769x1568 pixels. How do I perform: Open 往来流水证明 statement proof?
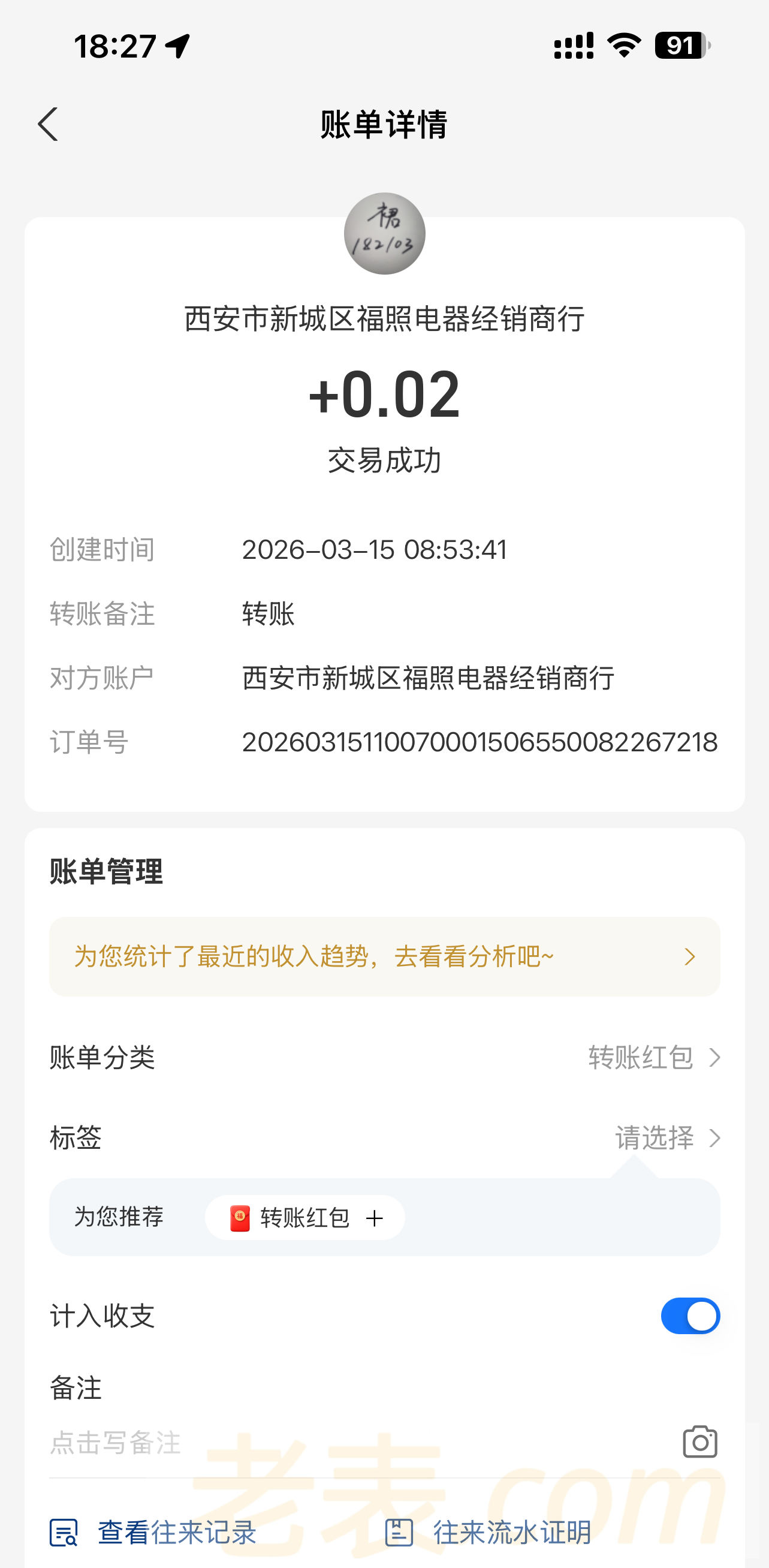(488, 1532)
